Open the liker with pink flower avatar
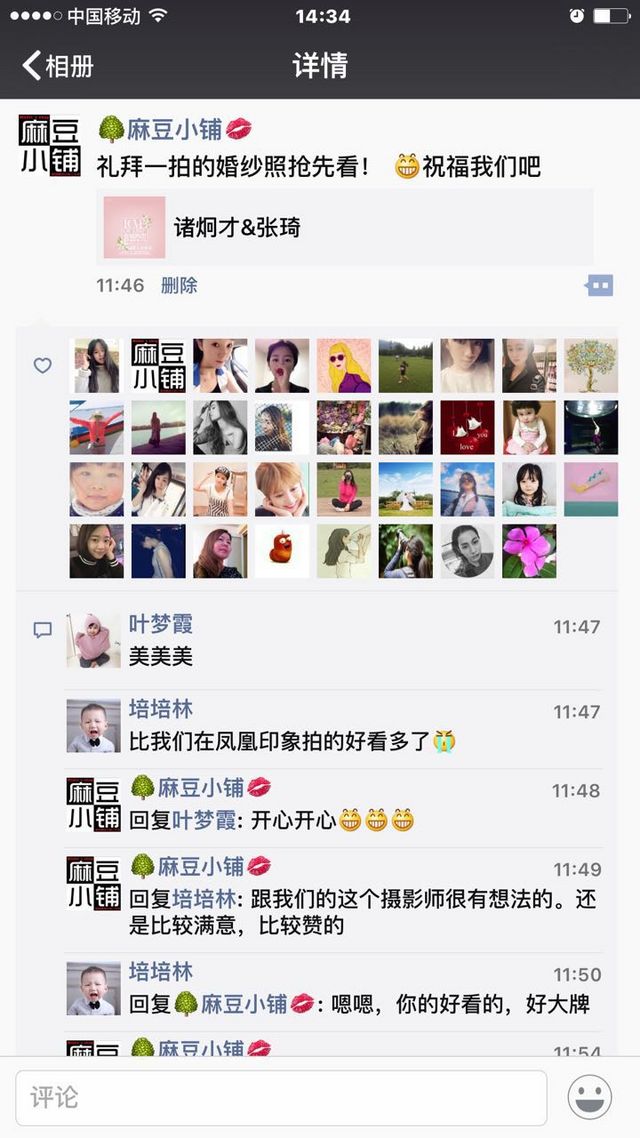The width and height of the screenshot is (640, 1138). click(529, 552)
